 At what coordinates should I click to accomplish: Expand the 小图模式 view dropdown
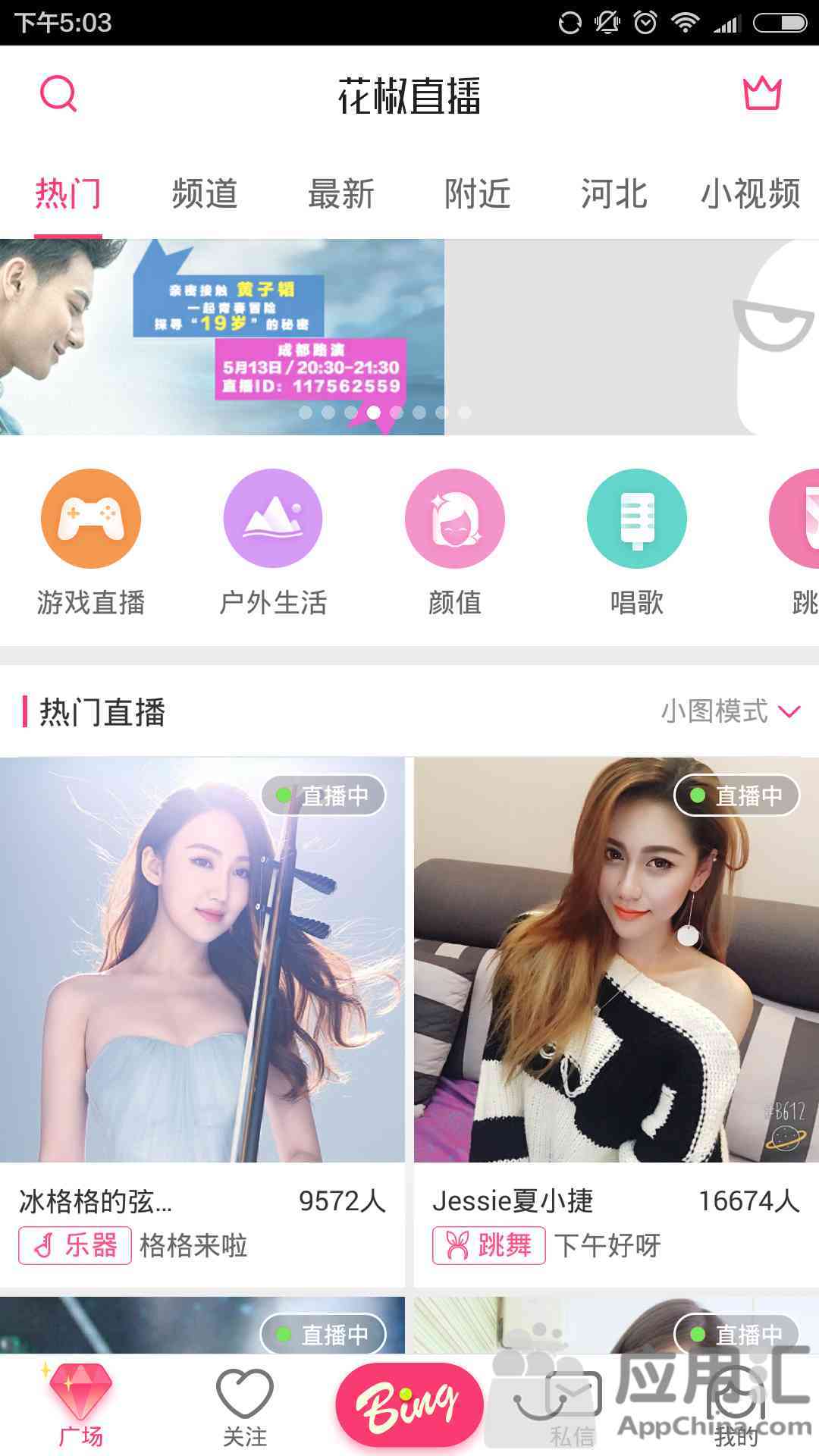[x=730, y=711]
